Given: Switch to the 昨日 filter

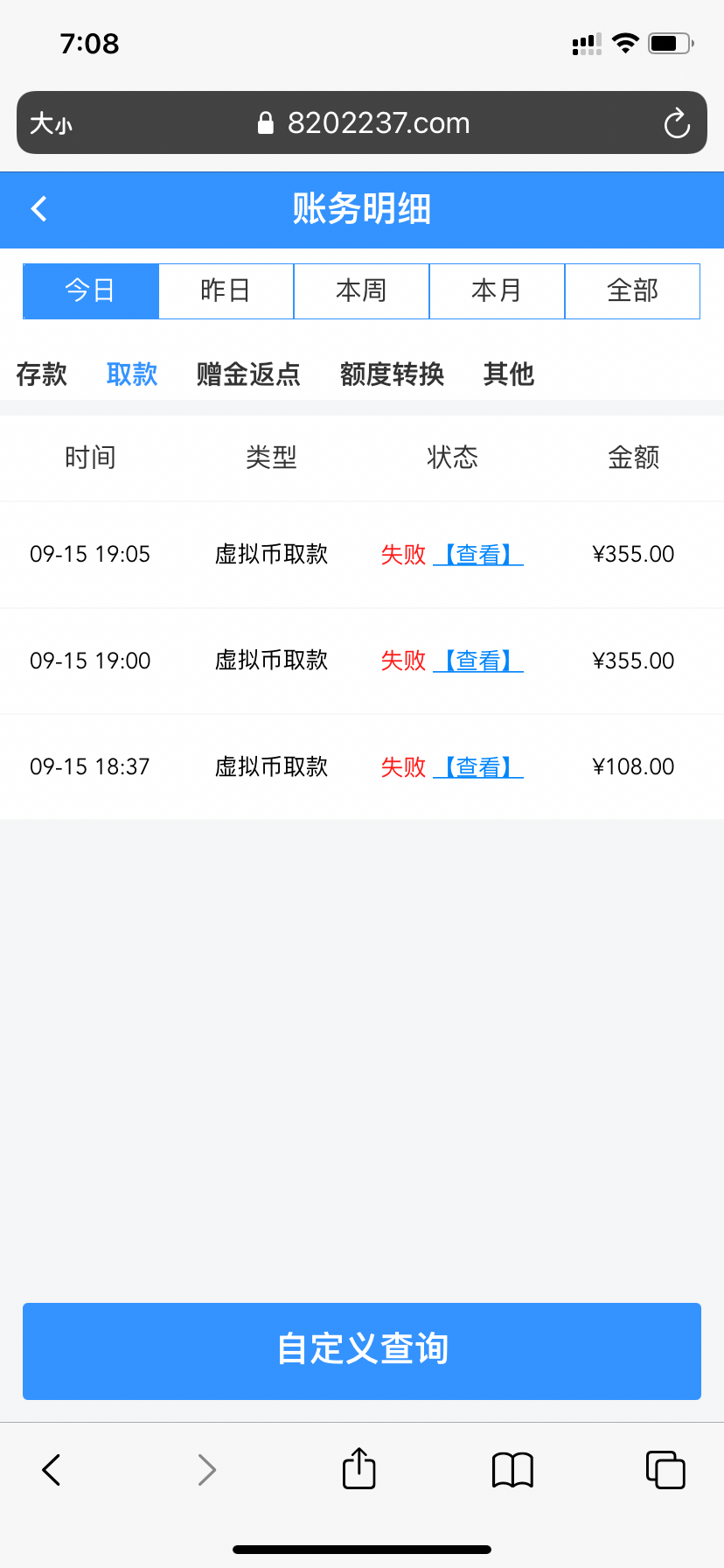Looking at the screenshot, I should click(226, 290).
